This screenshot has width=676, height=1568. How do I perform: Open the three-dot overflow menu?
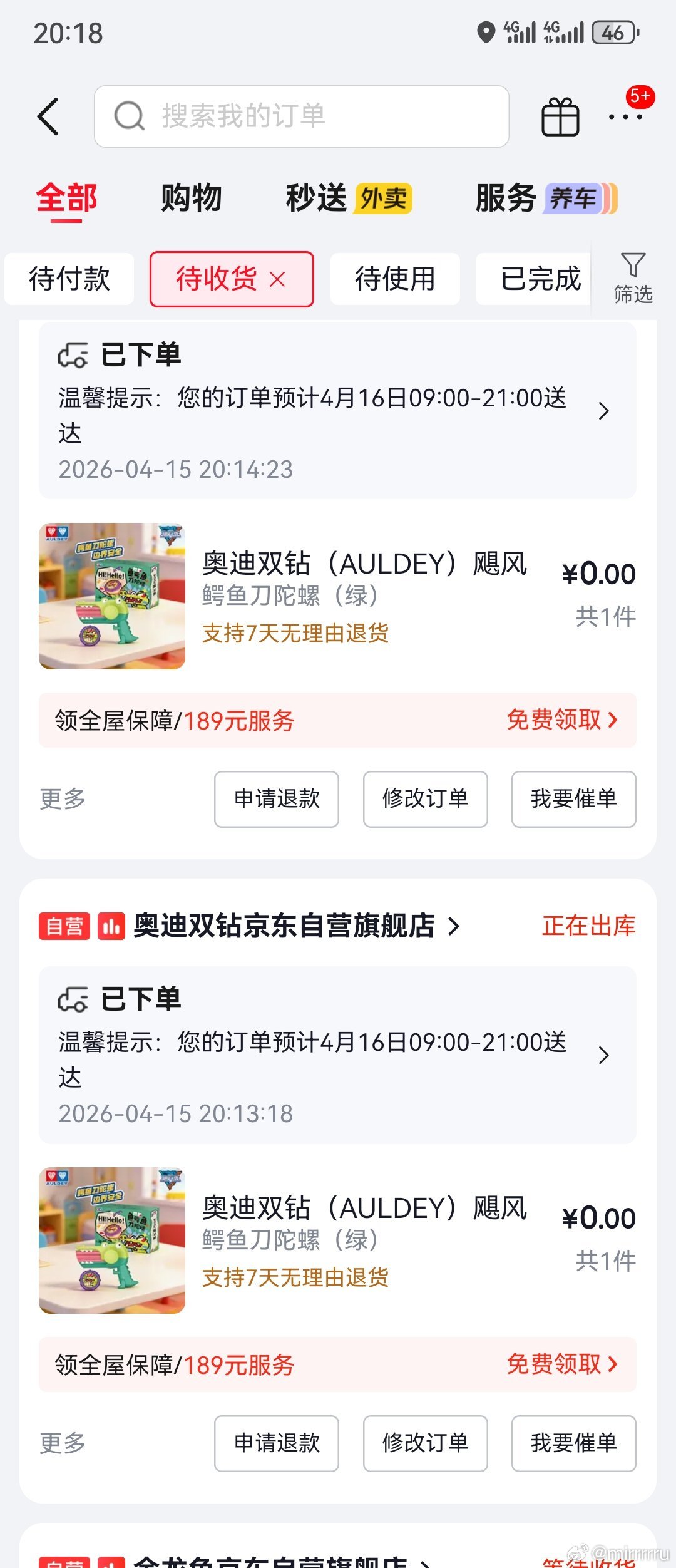coord(625,116)
